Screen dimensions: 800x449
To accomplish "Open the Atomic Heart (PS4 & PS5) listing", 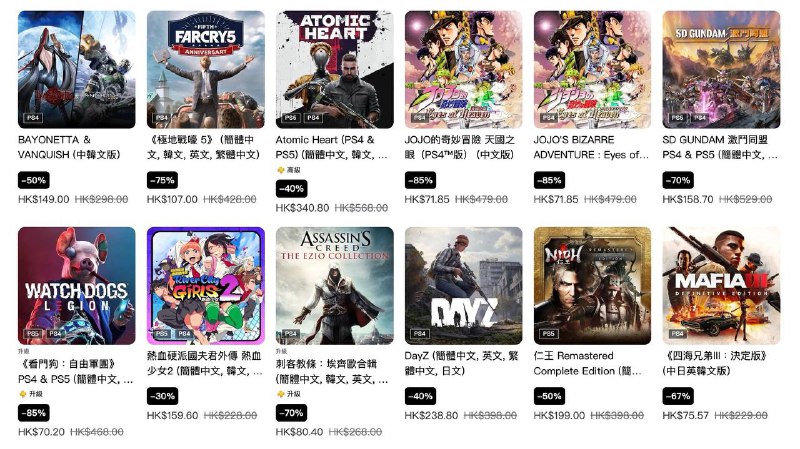I will pyautogui.click(x=334, y=70).
